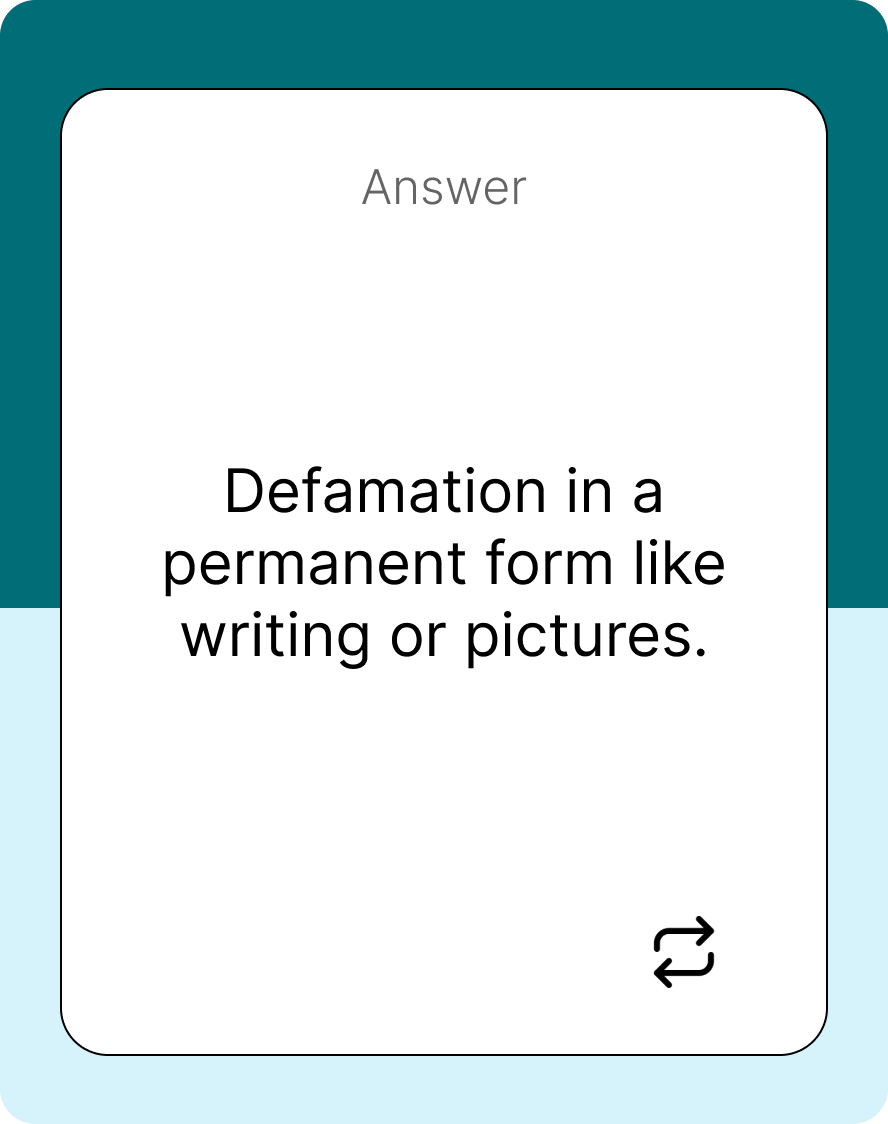Flip the card using the swap arrows icon
The image size is (888, 1124).
coord(684,952)
